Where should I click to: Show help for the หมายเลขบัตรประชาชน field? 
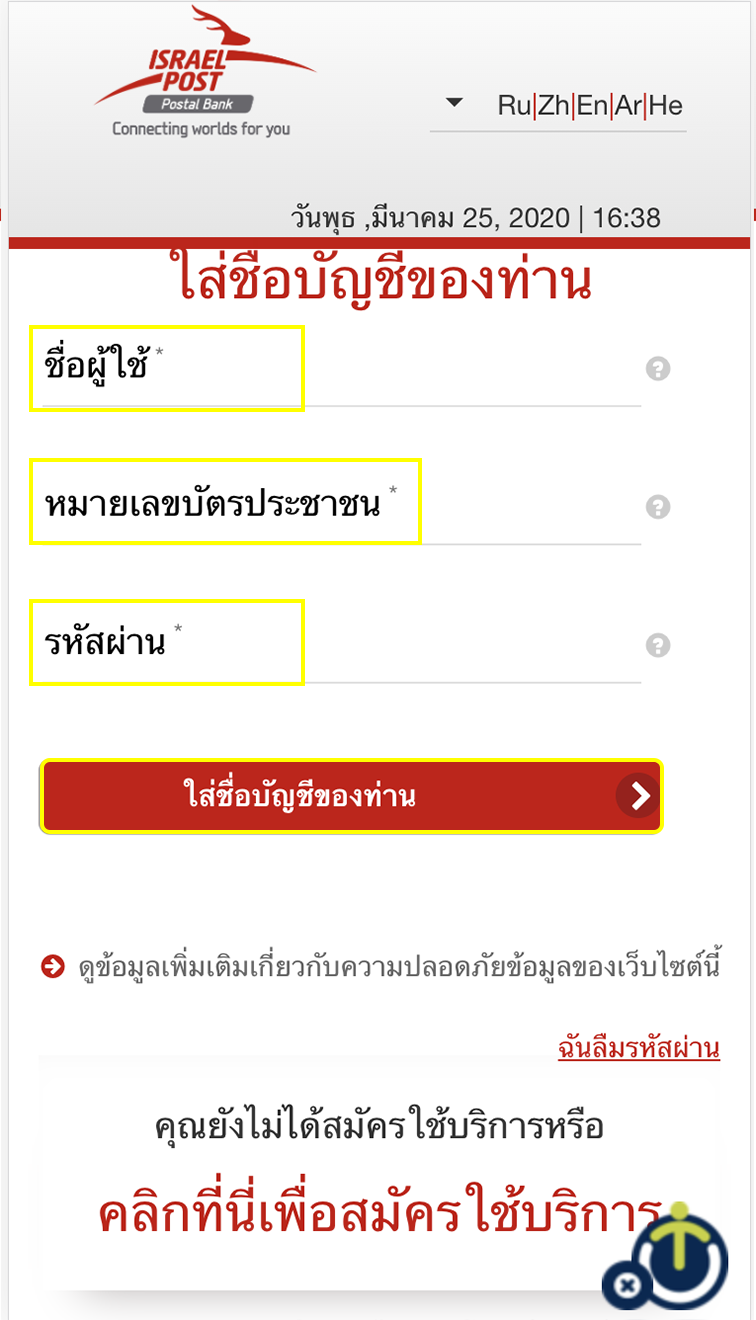click(x=657, y=507)
